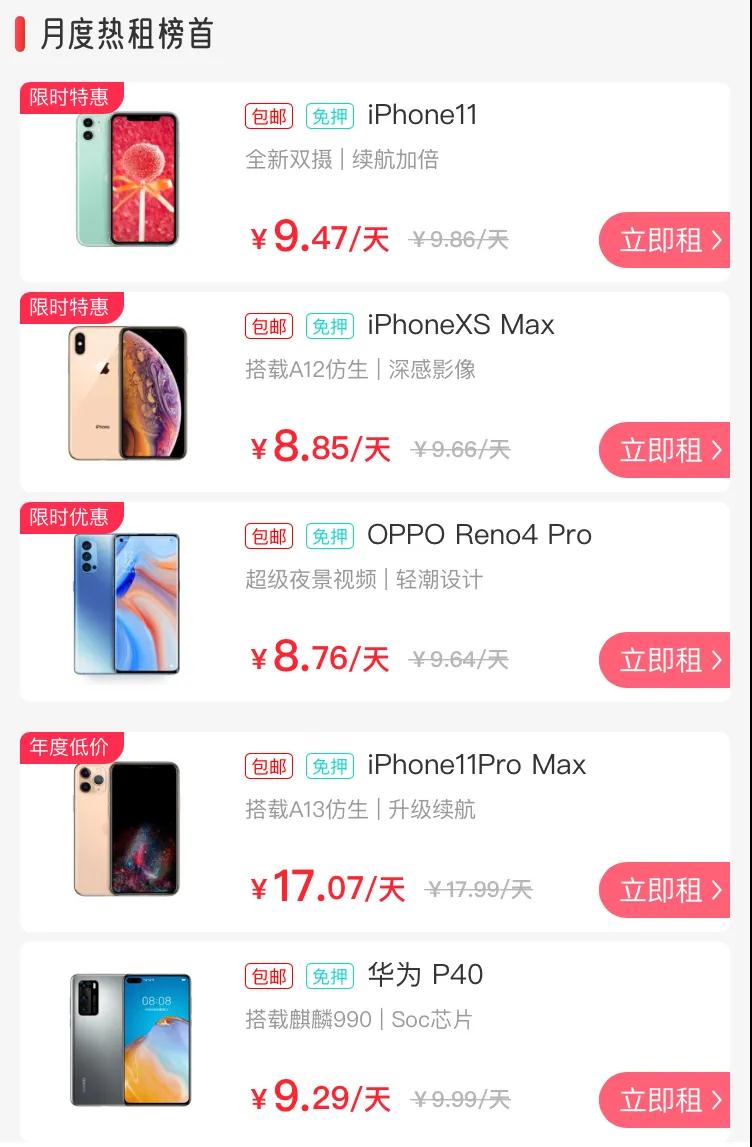
Task: Tap 立即租 for 华为 P40
Action: pos(666,1100)
